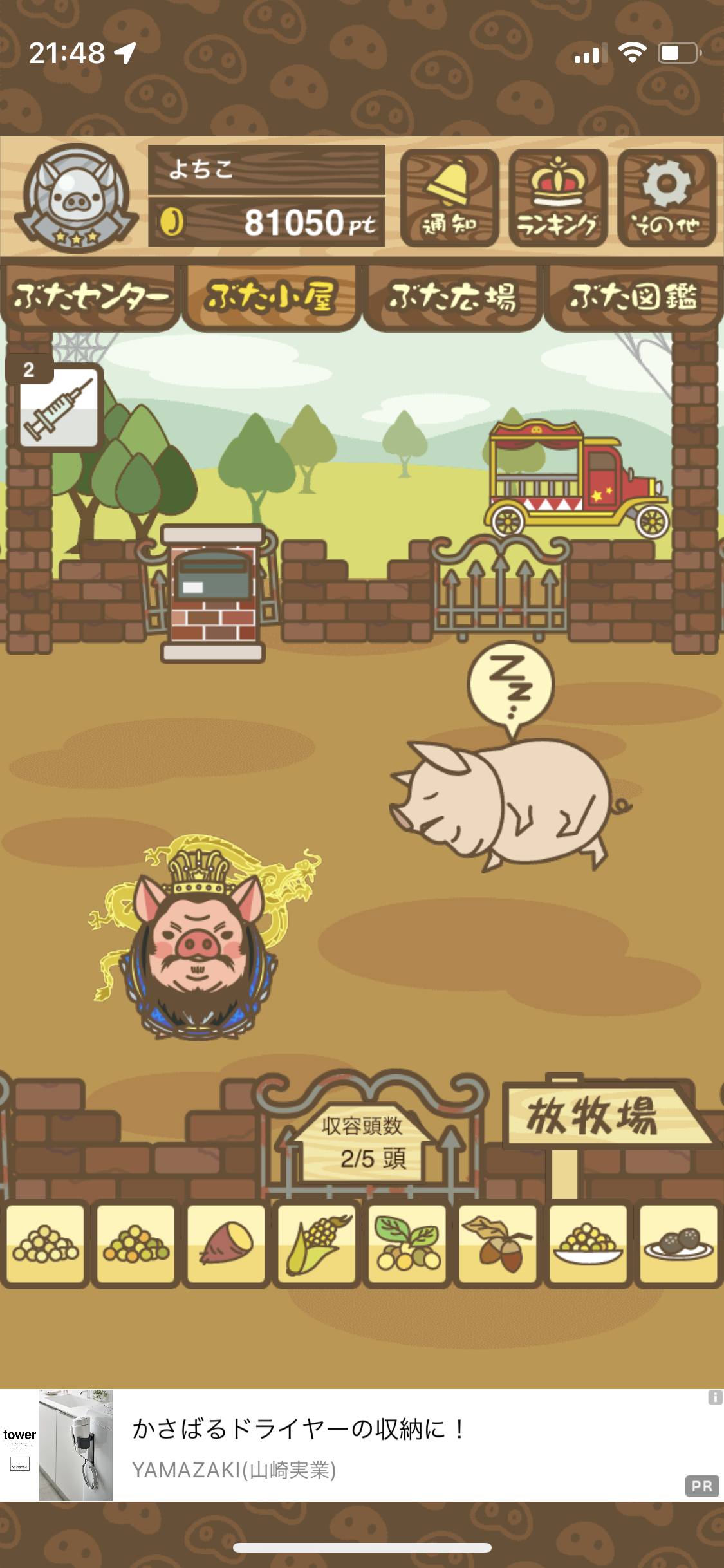This screenshot has height=1568, width=724.
Task: Tap the player rank badge avatar
Action: point(76,198)
